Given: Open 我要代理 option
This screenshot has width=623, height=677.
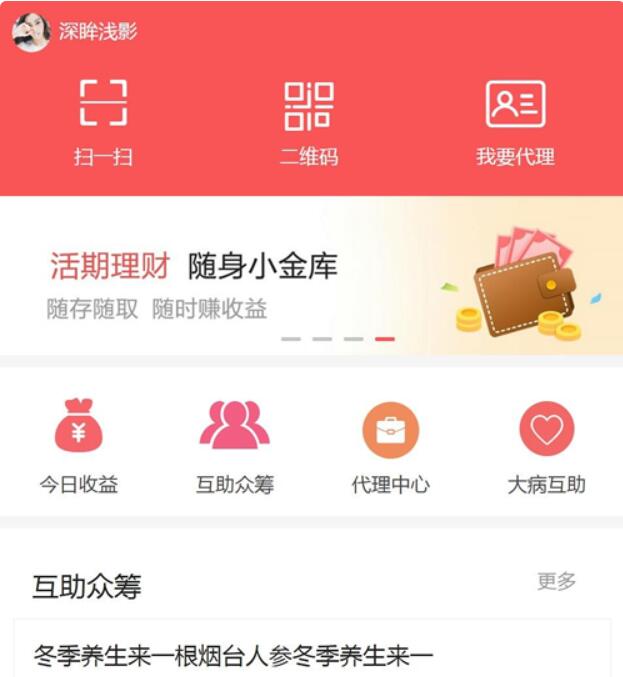Looking at the screenshot, I should 515,121.
